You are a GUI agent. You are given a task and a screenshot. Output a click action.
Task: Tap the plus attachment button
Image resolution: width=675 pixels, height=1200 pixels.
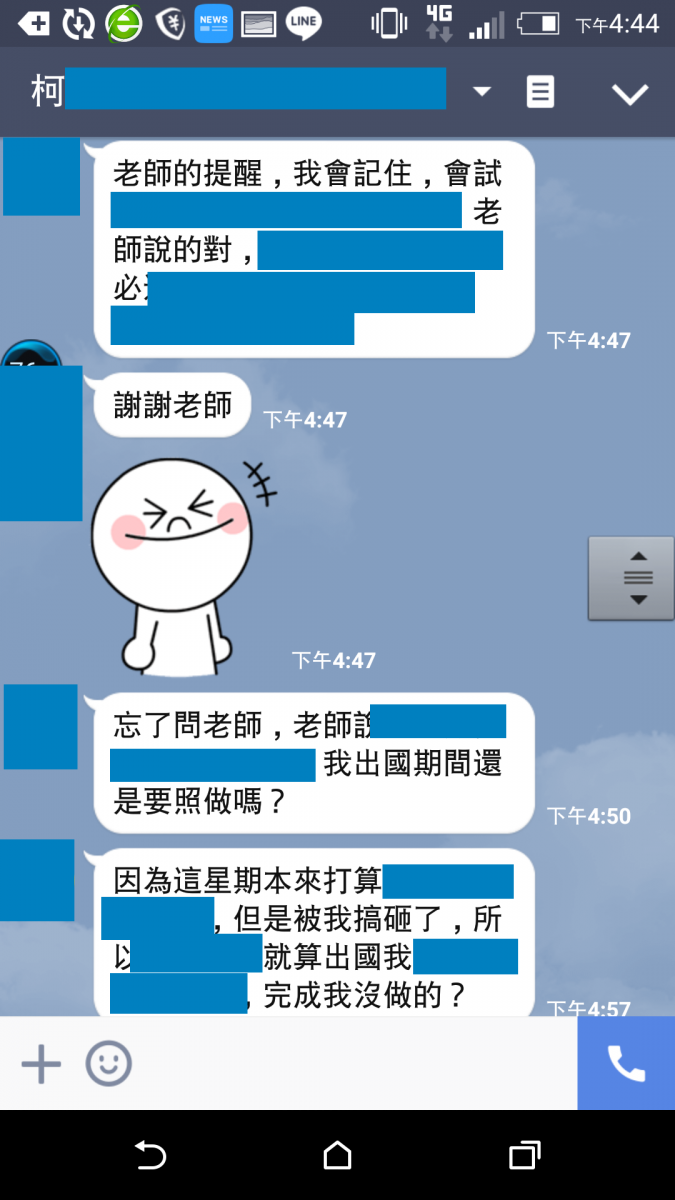tap(41, 1064)
